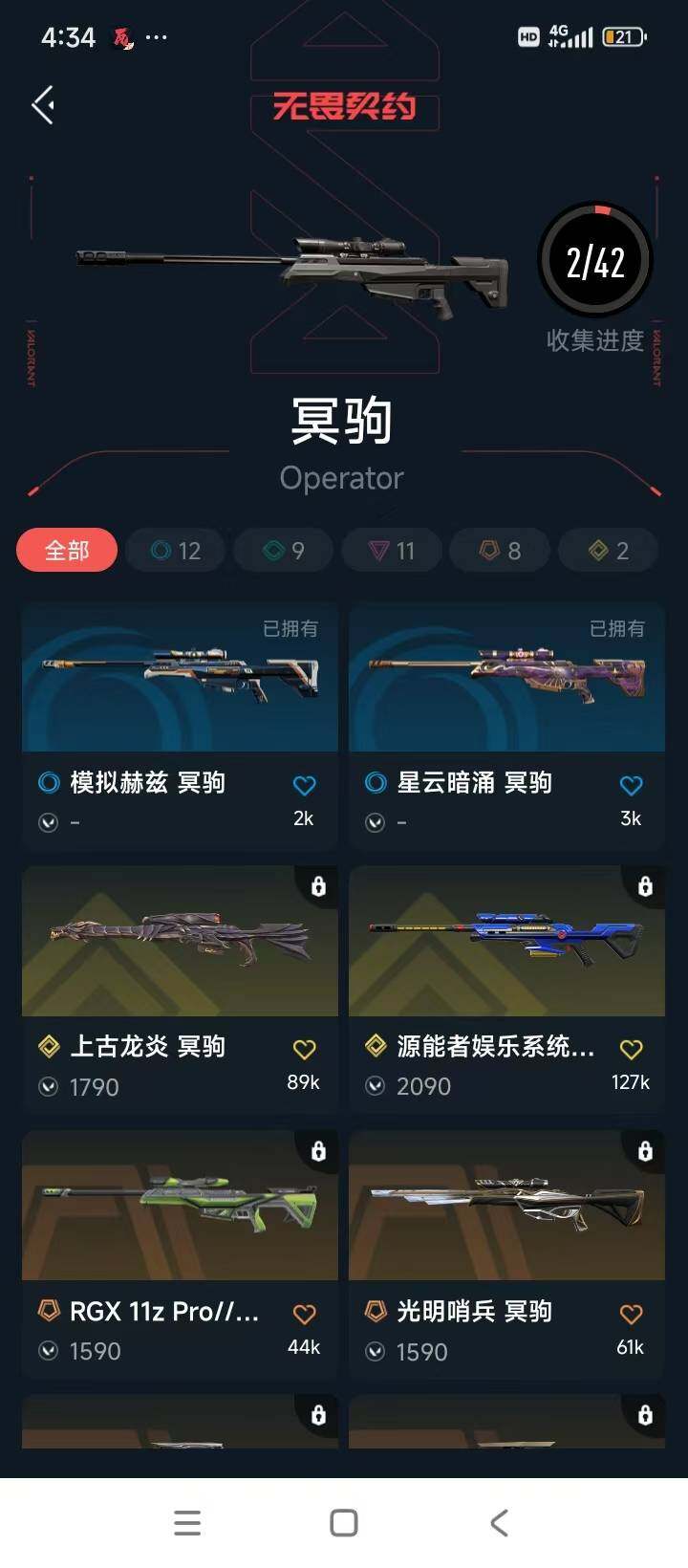The image size is (688, 1568).
Task: Favorite the 模拟赫兹 冥驹 skin
Action: click(304, 785)
